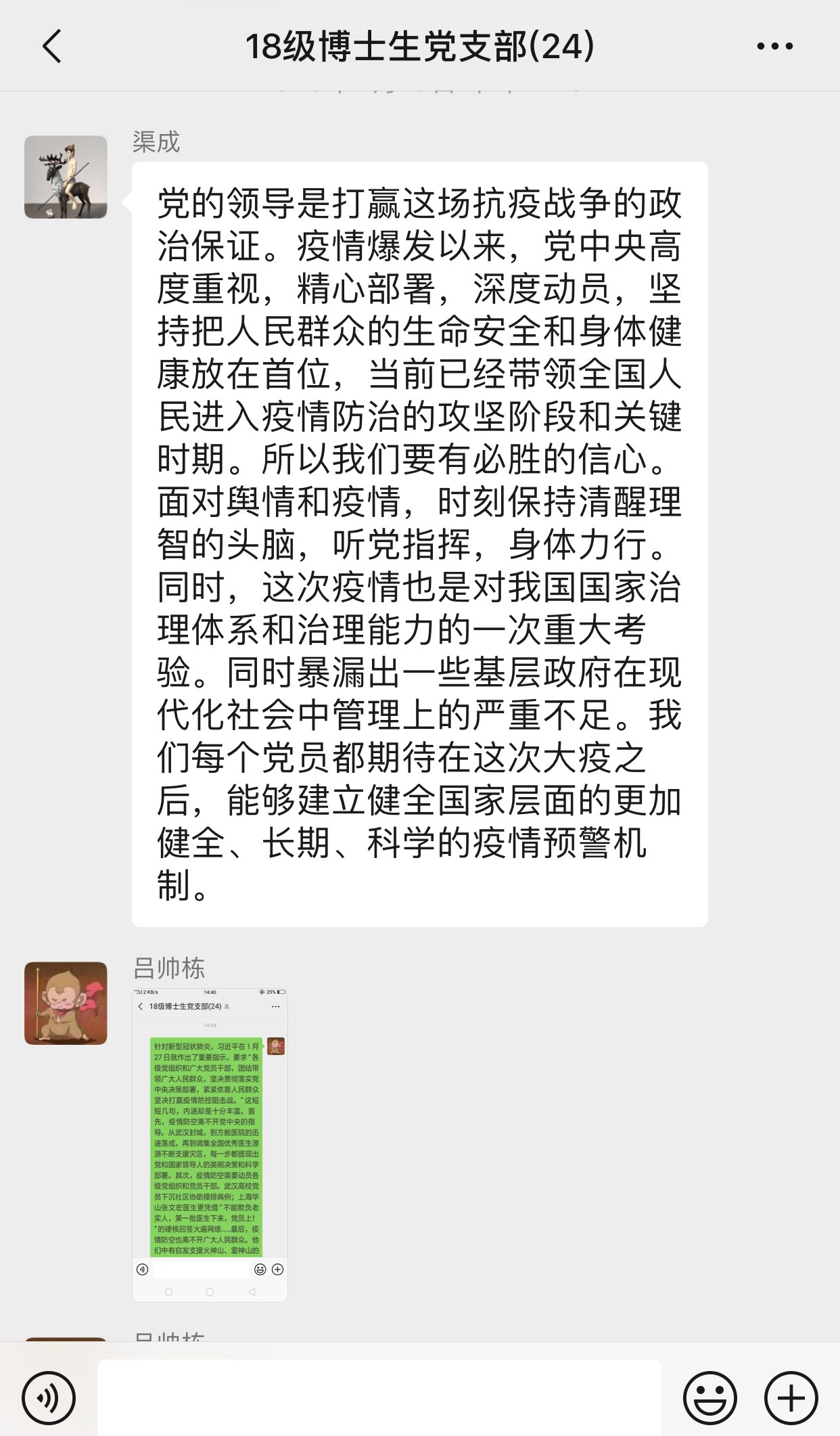
Task: Open the emoji sticker panel
Action: coord(709,1397)
